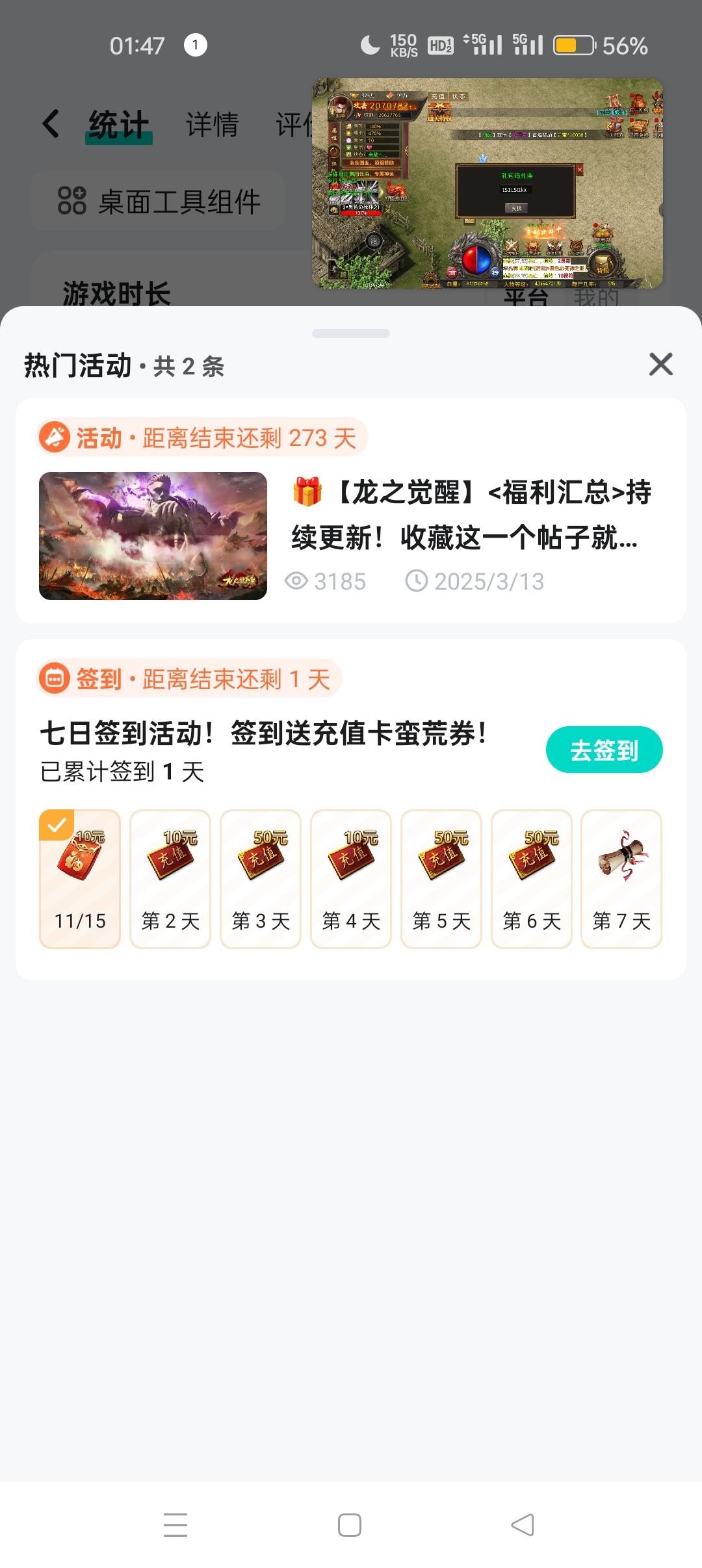
Task: Click the eye view-count icon showing 3185
Action: [297, 581]
